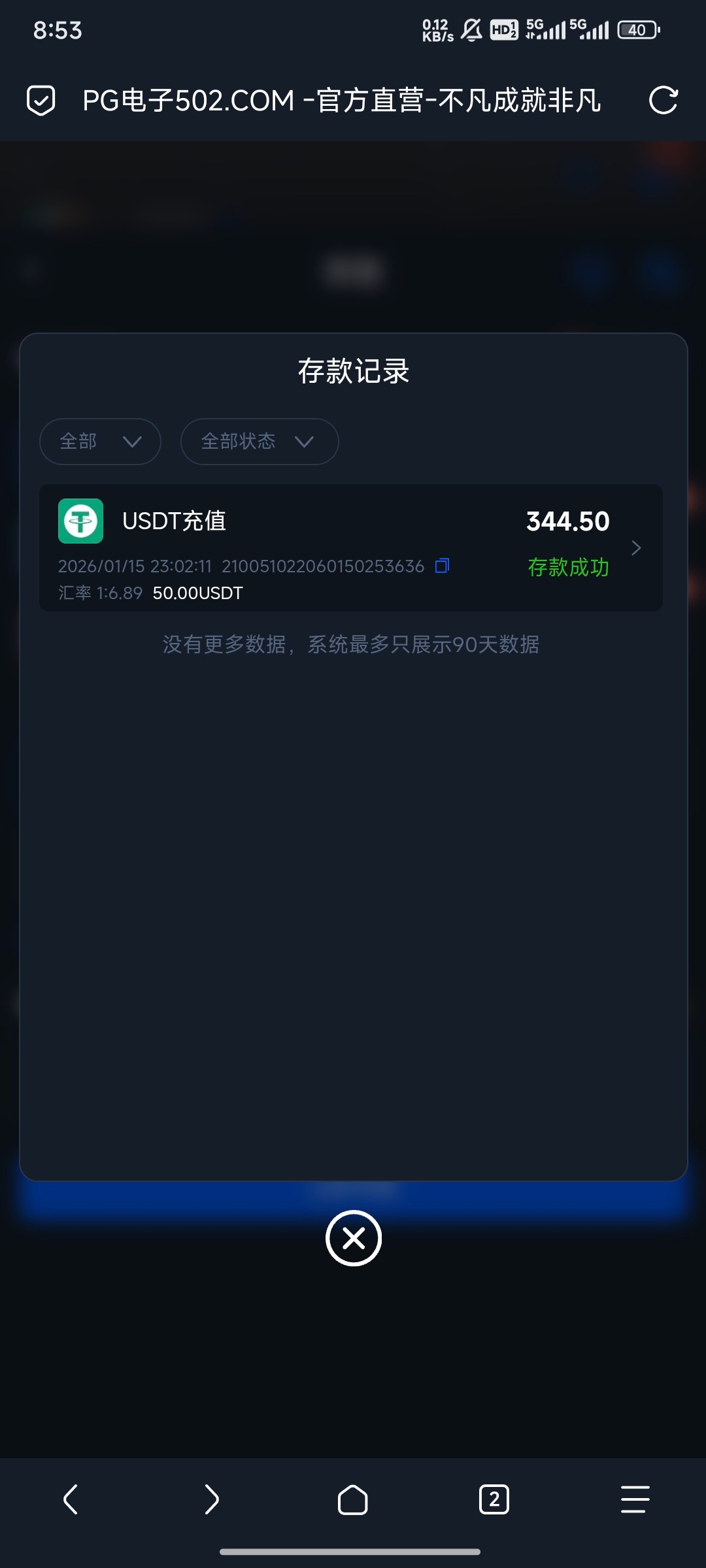View the two open browser tabs

tap(494, 1499)
